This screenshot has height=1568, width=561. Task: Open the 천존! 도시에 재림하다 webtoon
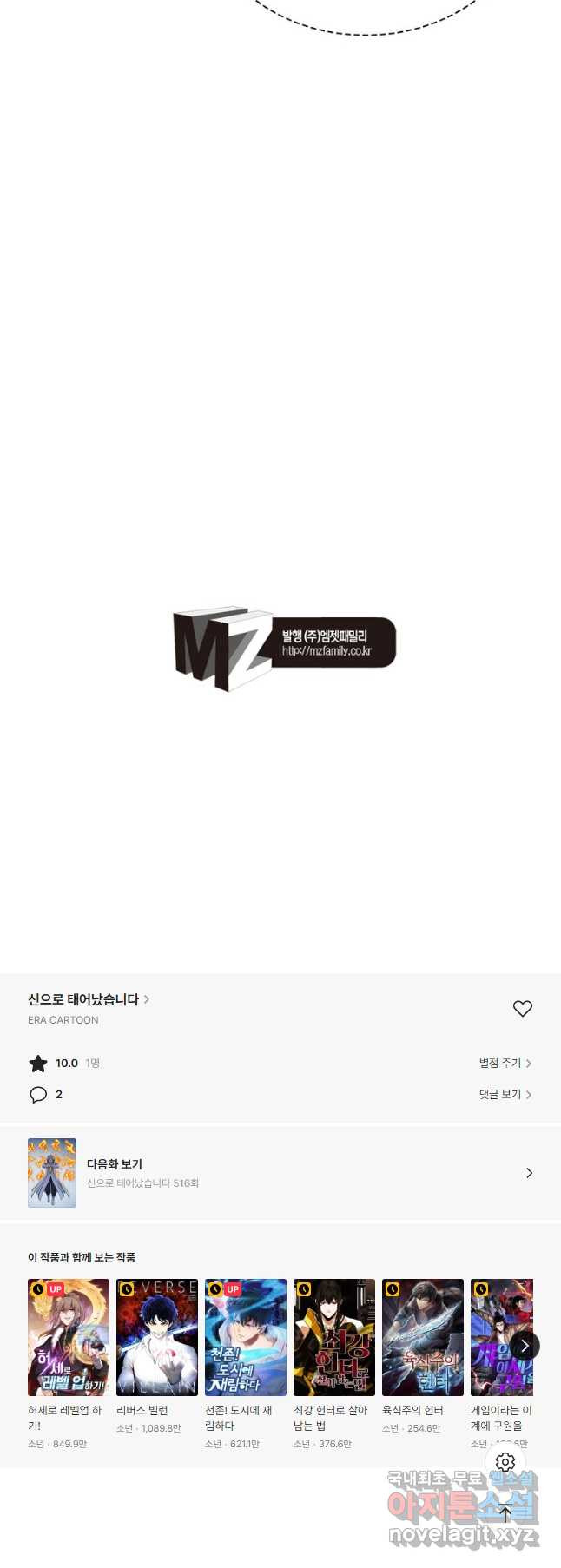246,1337
